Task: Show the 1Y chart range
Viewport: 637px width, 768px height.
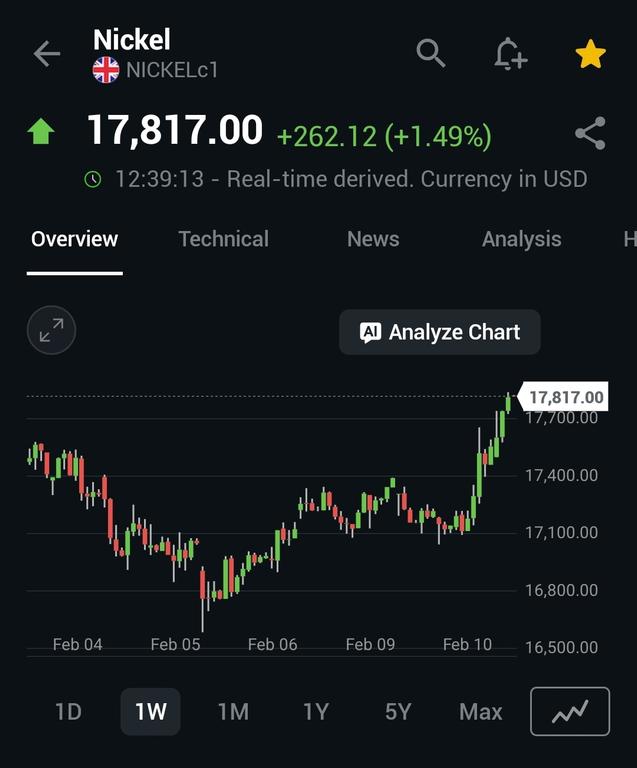Action: point(316,712)
